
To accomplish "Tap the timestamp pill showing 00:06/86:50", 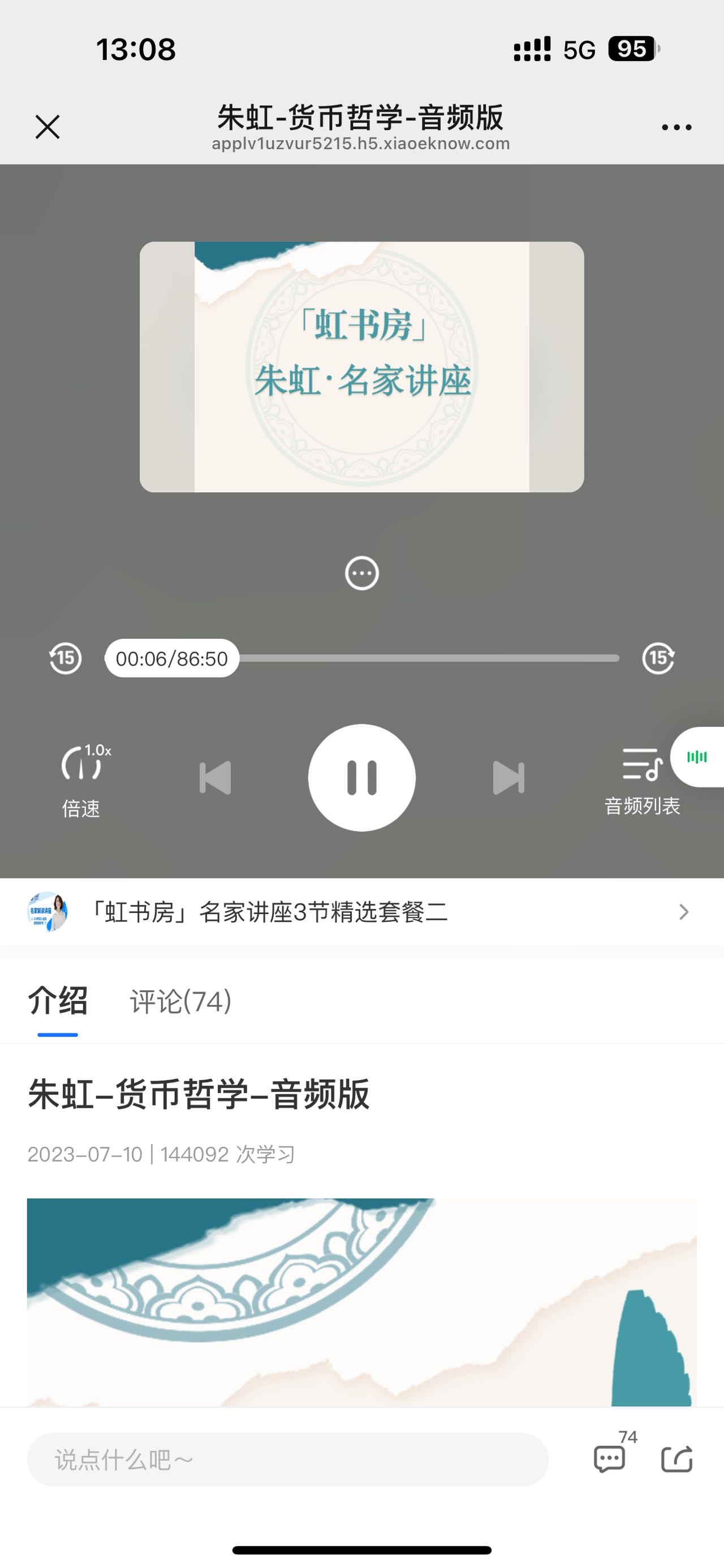I will (x=173, y=658).
